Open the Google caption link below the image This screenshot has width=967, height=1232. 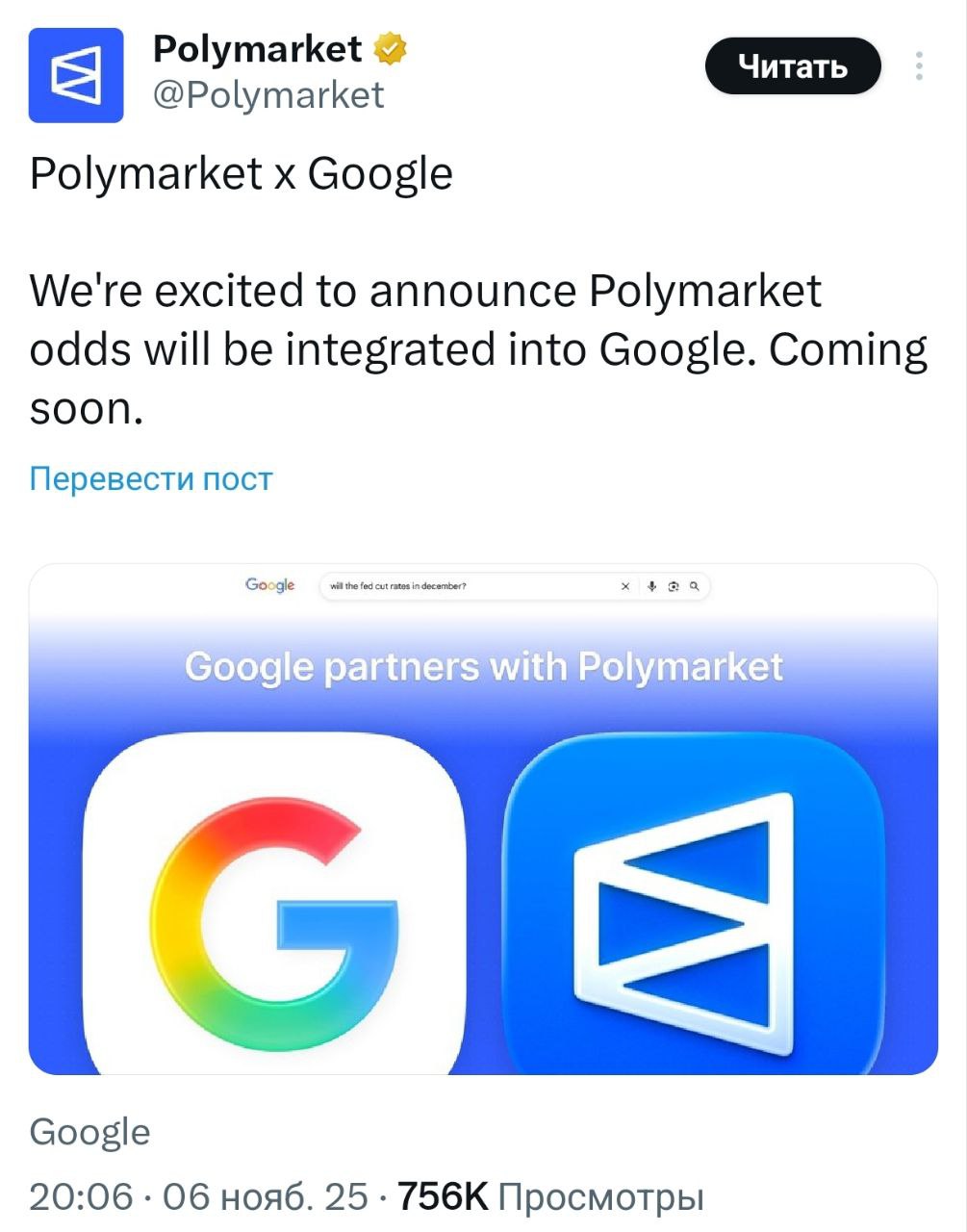point(88,1133)
